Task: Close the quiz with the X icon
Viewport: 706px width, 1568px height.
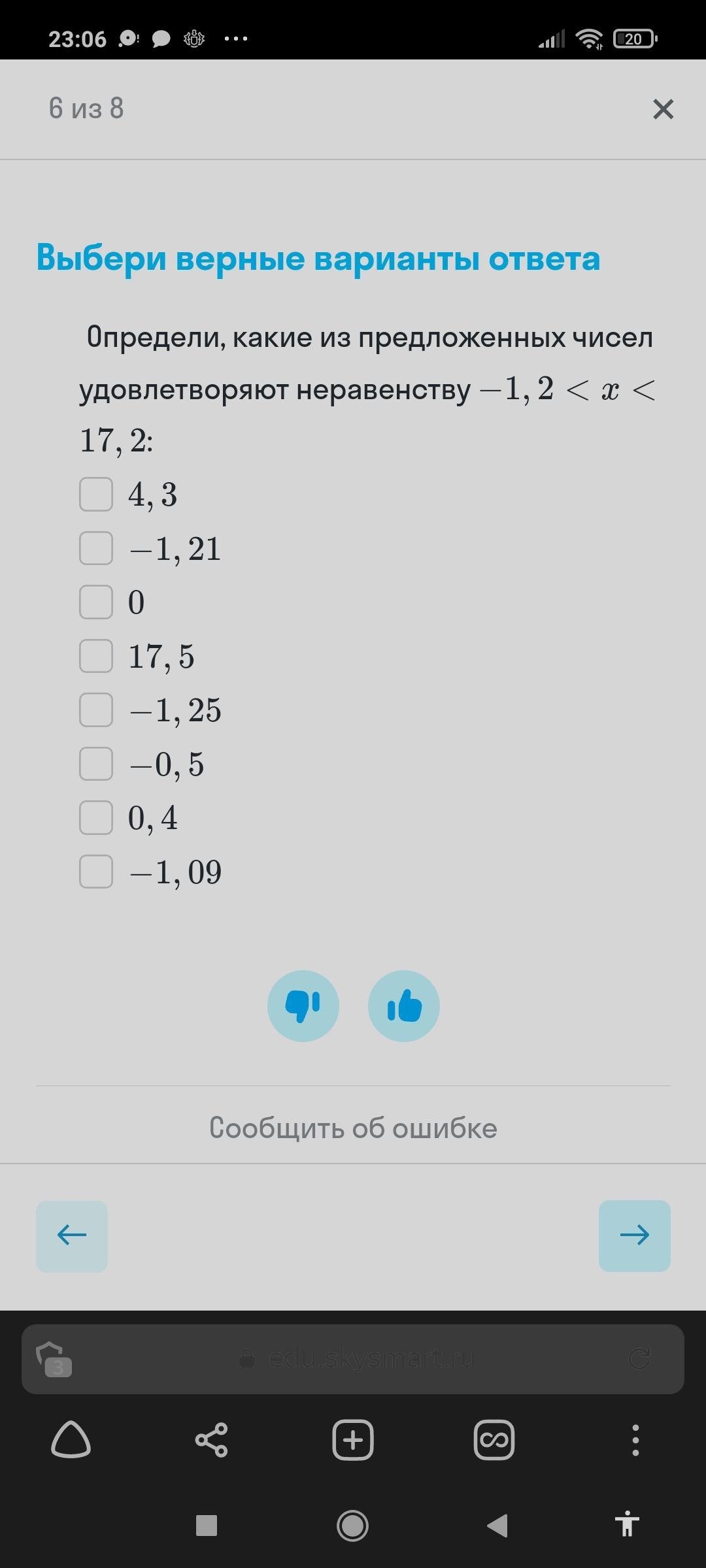Action: (x=663, y=109)
